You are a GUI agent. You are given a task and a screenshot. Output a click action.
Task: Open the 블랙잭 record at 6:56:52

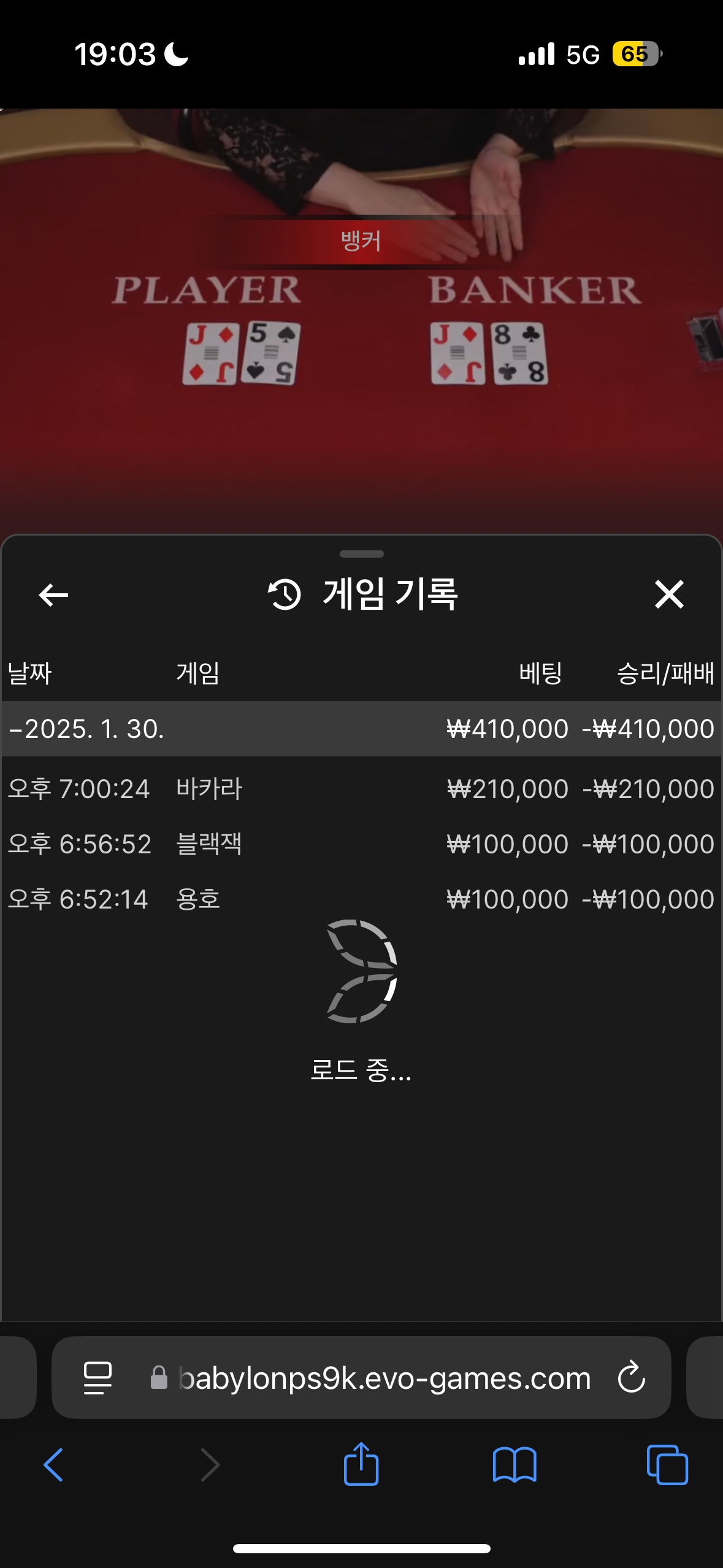click(361, 844)
